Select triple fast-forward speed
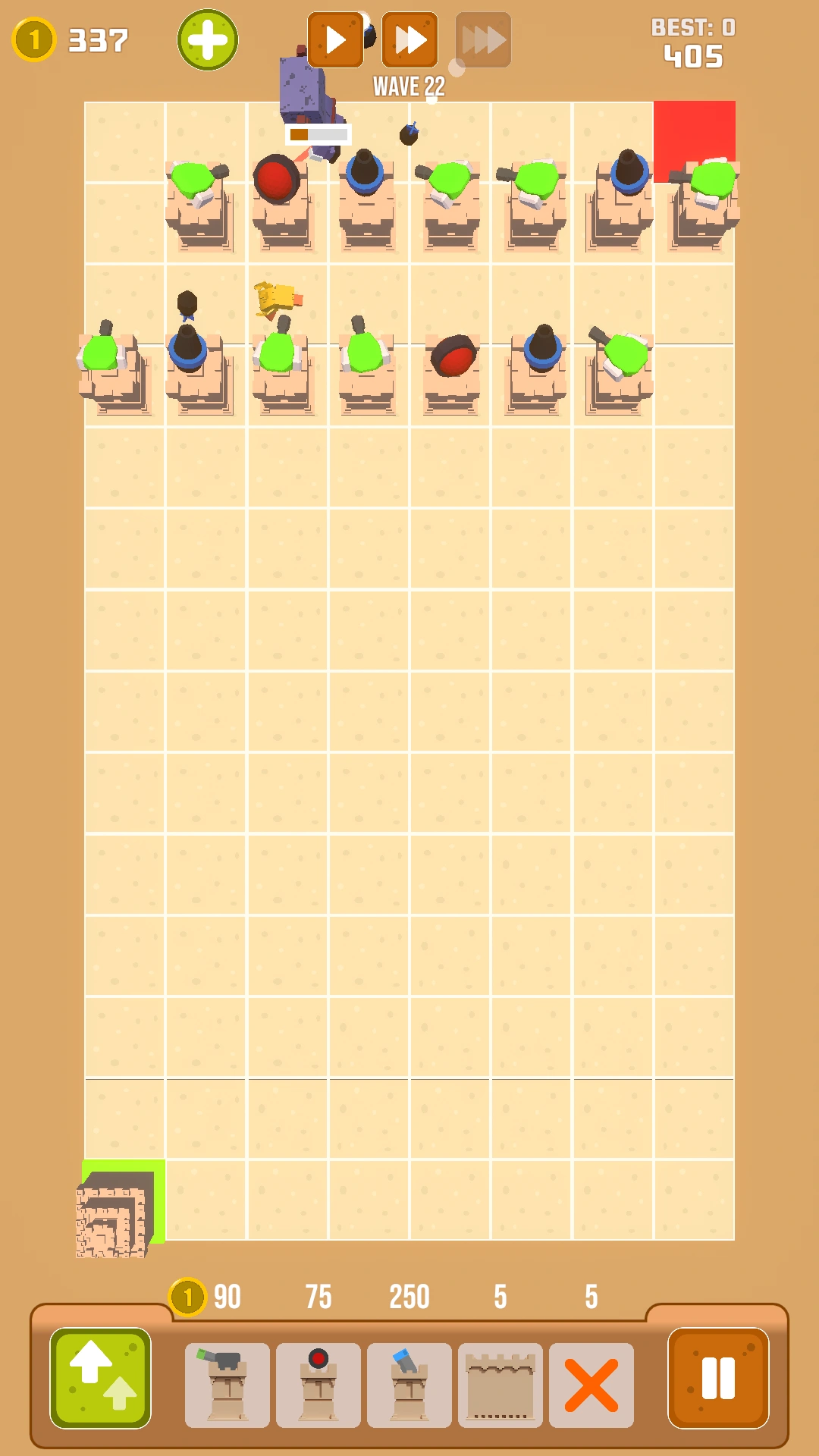This screenshot has width=819, height=1456. [483, 40]
